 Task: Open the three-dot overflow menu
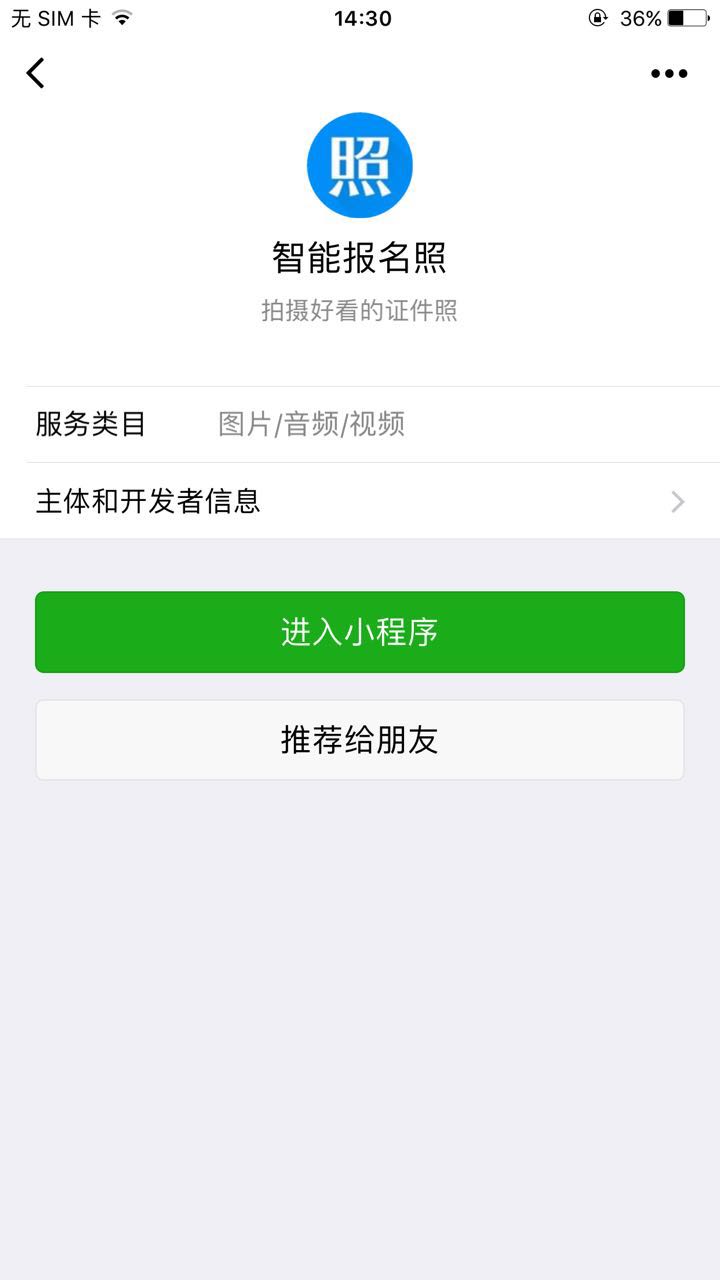[x=669, y=73]
